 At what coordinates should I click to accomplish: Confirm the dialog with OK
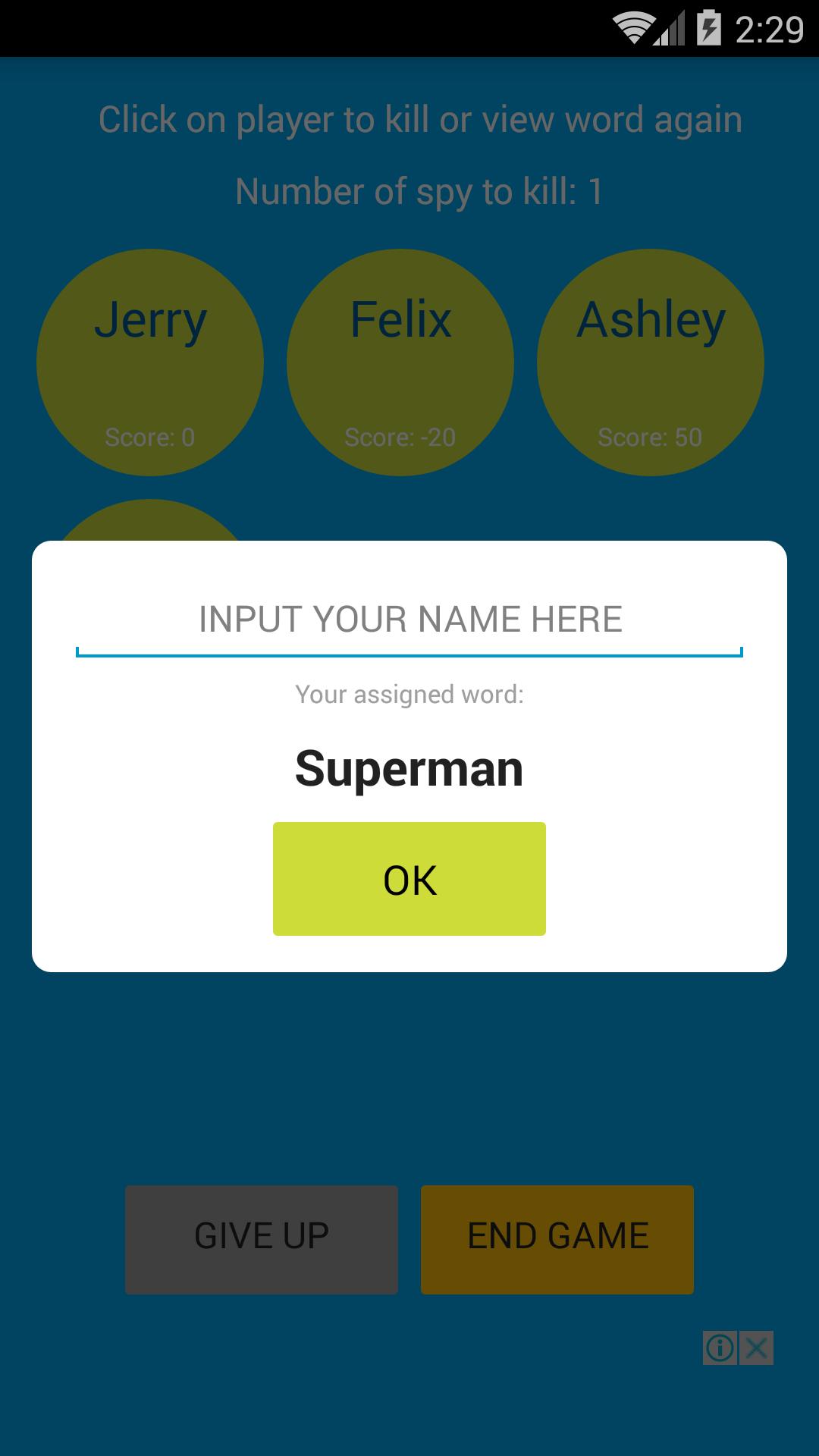[x=409, y=879]
